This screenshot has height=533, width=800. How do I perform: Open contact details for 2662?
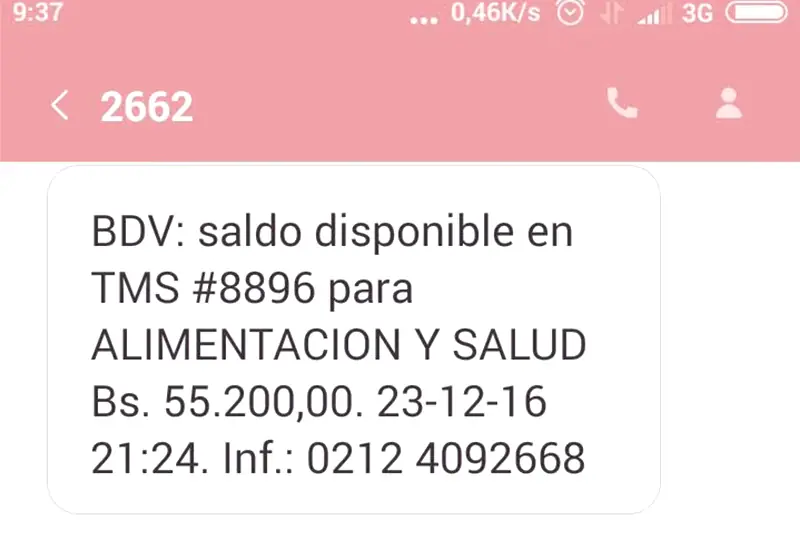tap(729, 104)
